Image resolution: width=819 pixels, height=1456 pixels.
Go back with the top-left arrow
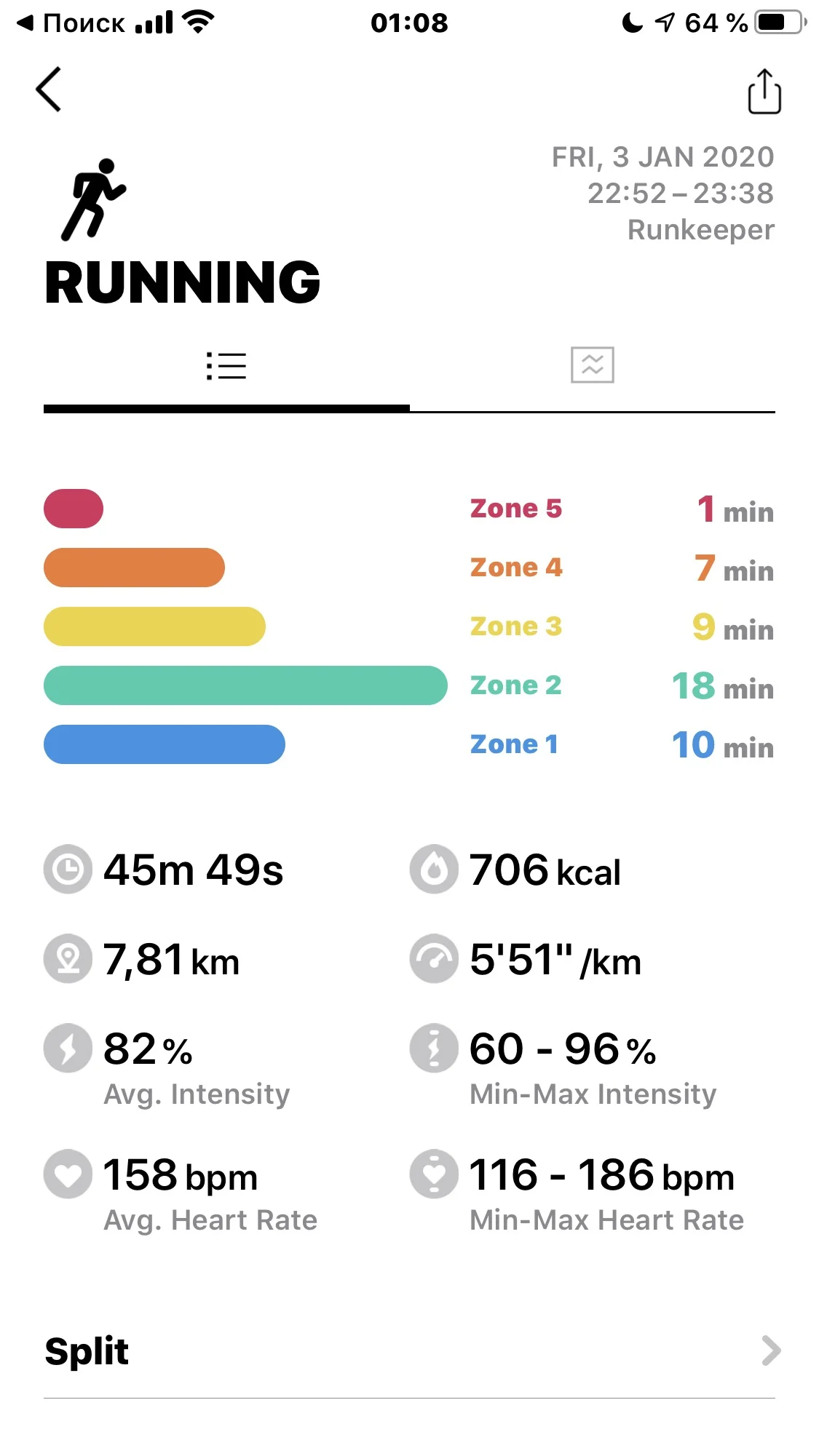pos(49,89)
